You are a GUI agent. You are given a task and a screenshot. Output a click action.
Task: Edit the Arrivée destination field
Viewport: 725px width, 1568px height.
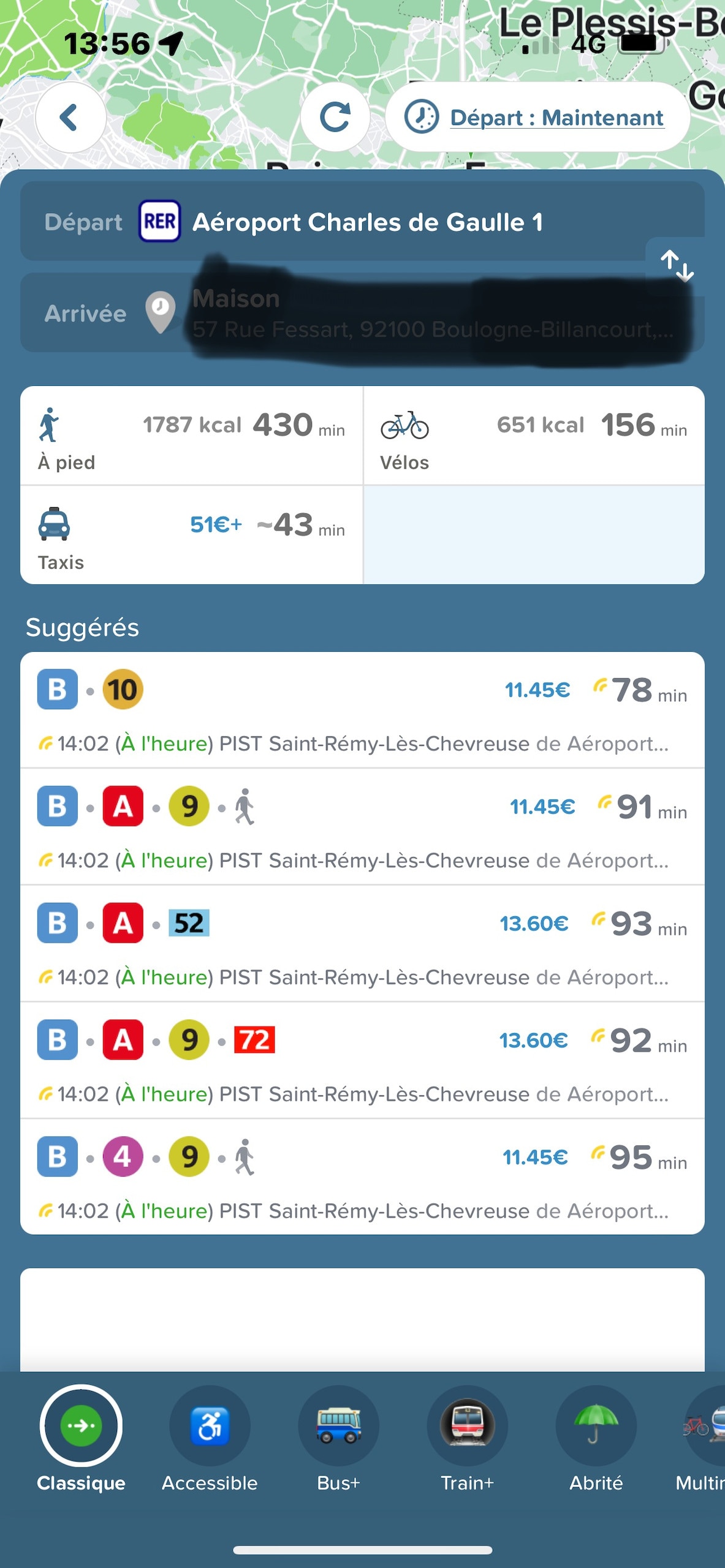(362, 312)
